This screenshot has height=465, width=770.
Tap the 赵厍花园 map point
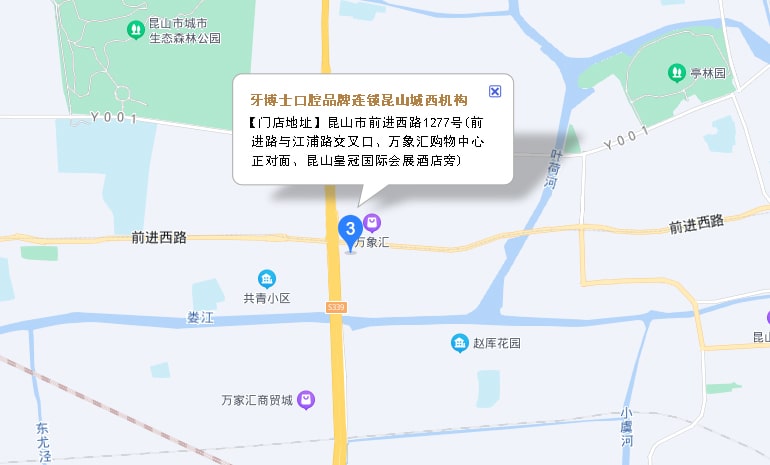click(459, 343)
